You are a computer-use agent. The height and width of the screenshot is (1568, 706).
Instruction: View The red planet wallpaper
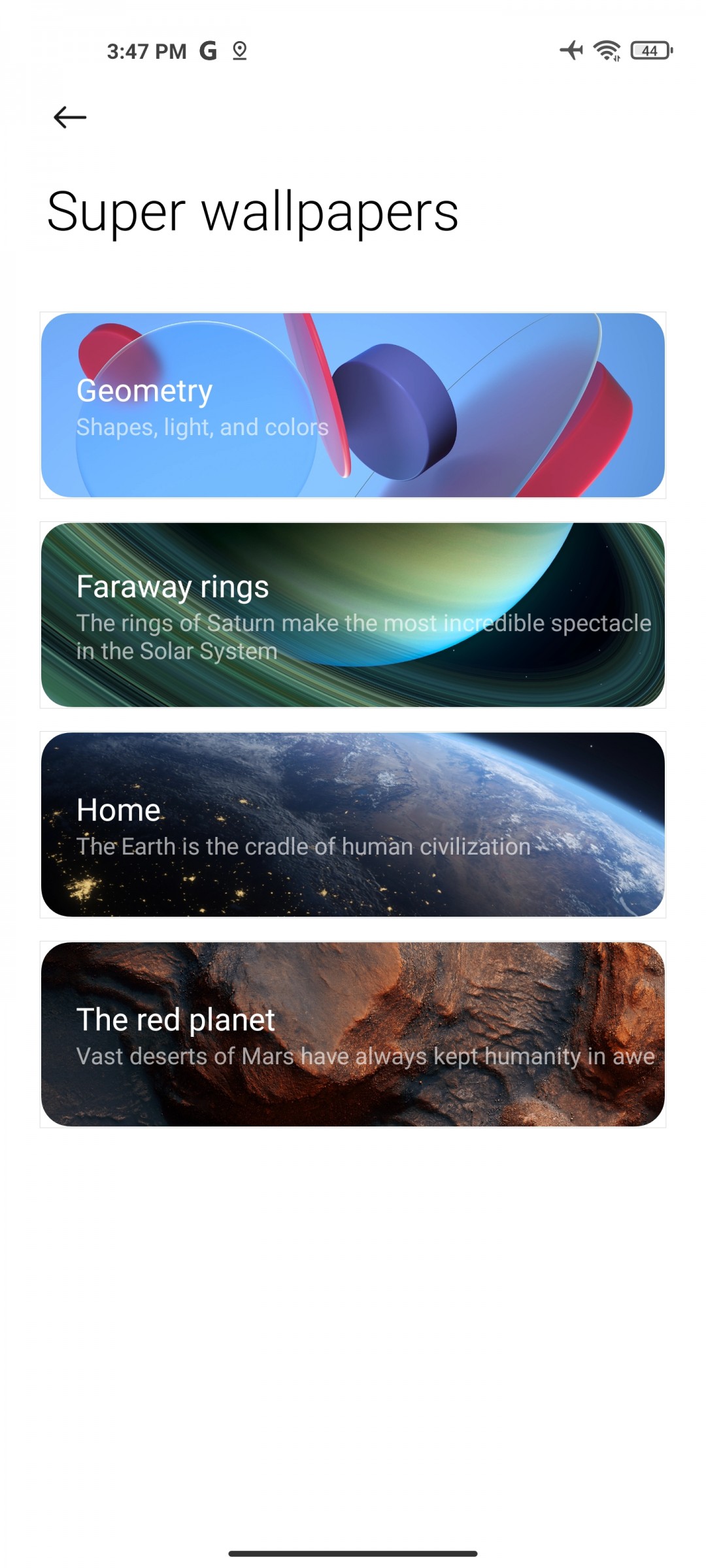(353, 1034)
